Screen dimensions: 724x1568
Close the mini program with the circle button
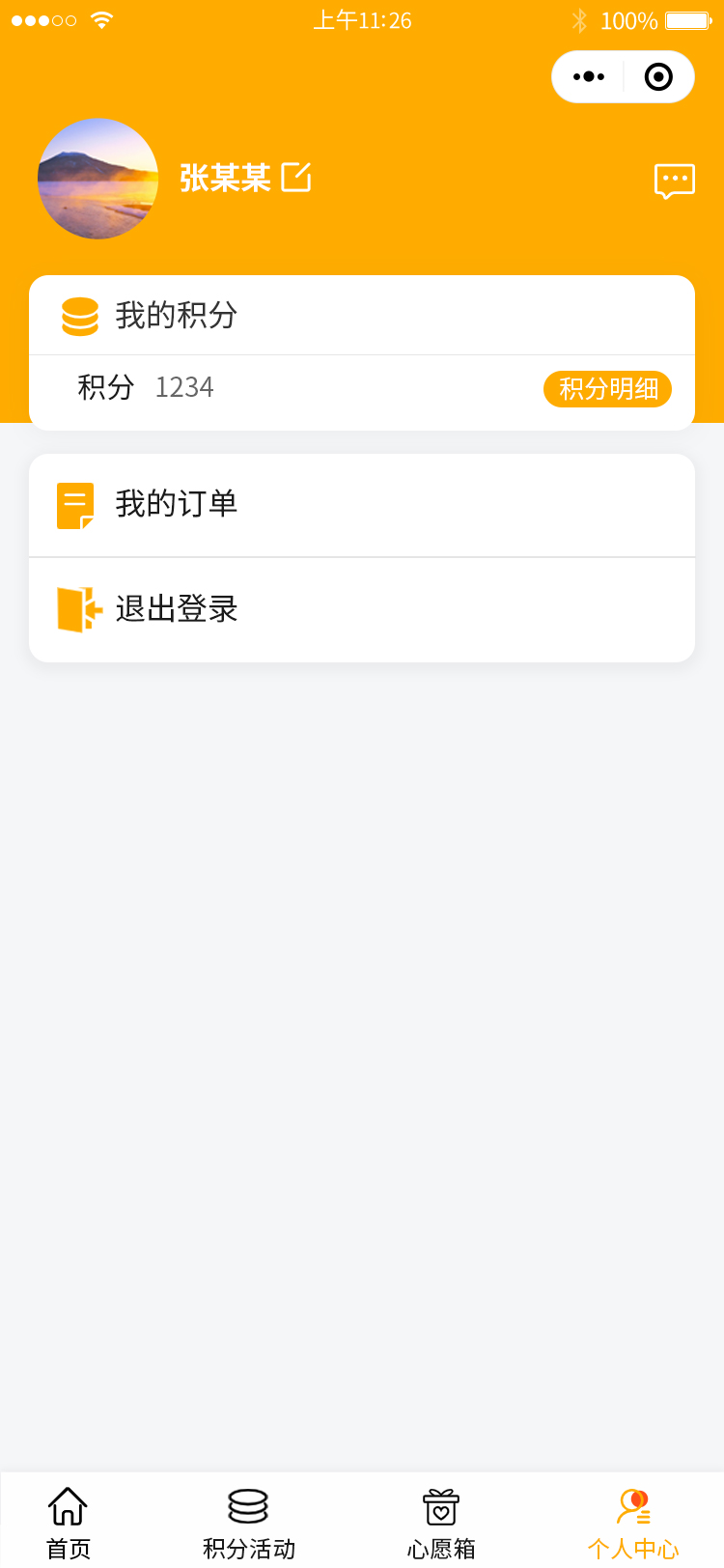pyautogui.click(x=658, y=77)
